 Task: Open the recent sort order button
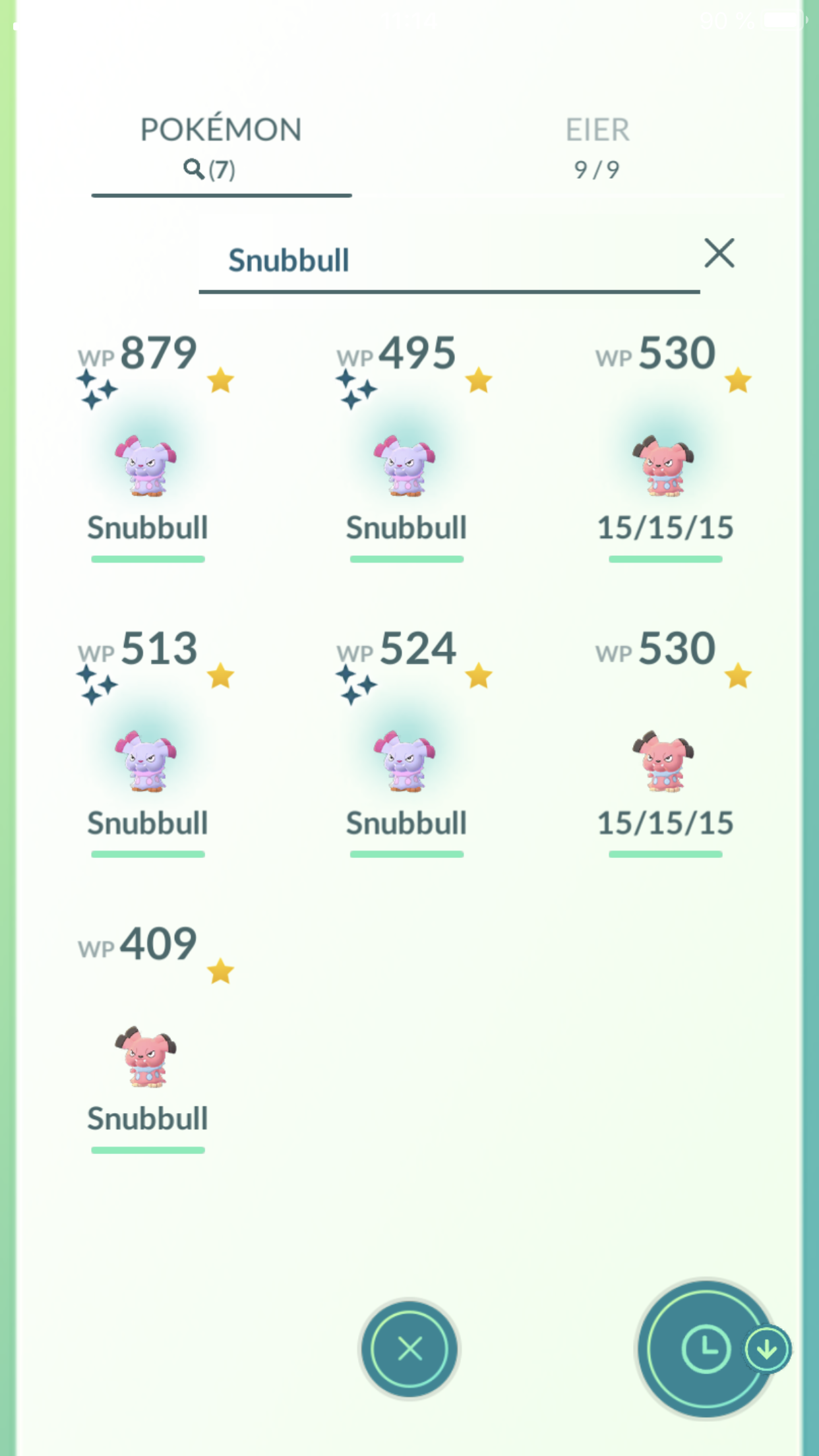(707, 1349)
